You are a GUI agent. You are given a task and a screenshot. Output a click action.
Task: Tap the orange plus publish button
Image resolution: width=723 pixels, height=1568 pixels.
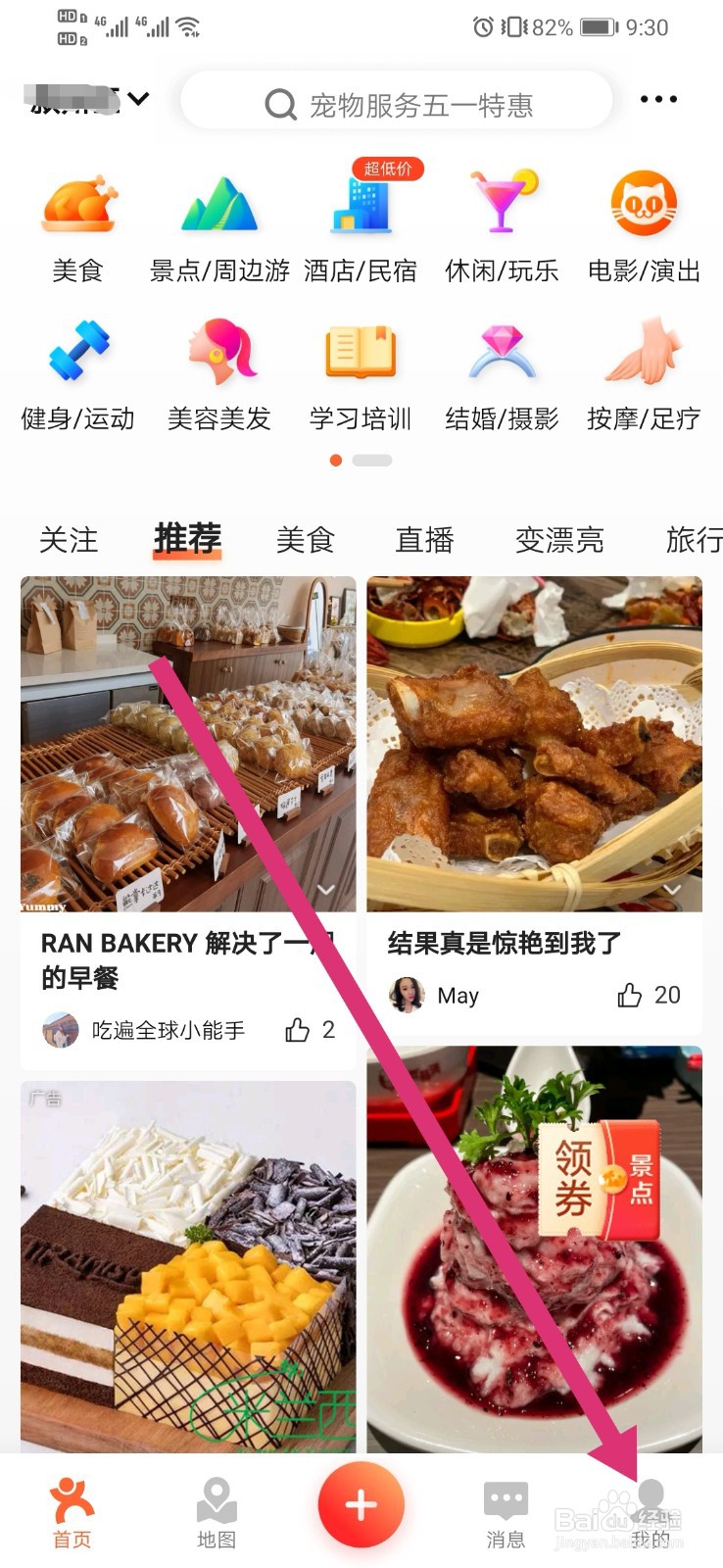pyautogui.click(x=361, y=1506)
